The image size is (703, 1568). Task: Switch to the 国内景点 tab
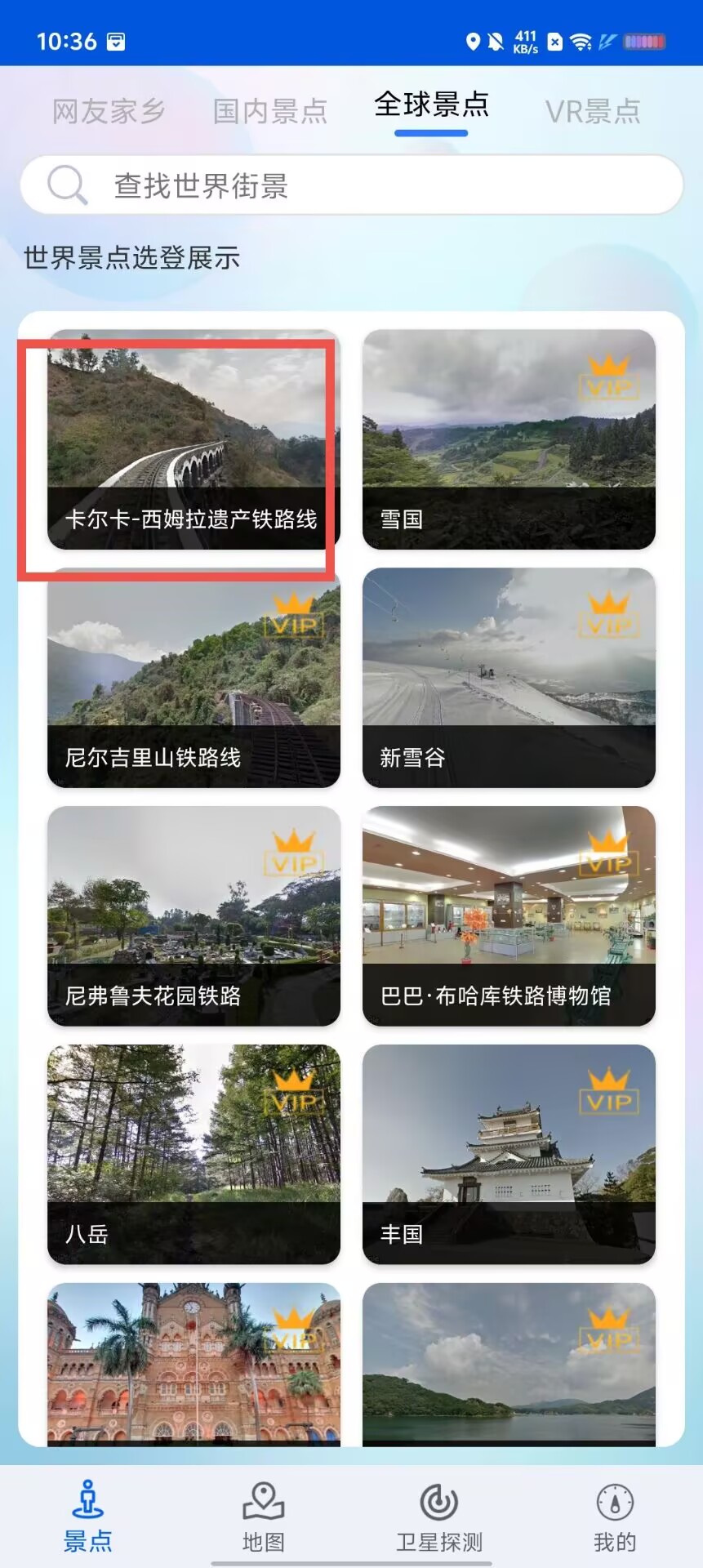[x=270, y=110]
